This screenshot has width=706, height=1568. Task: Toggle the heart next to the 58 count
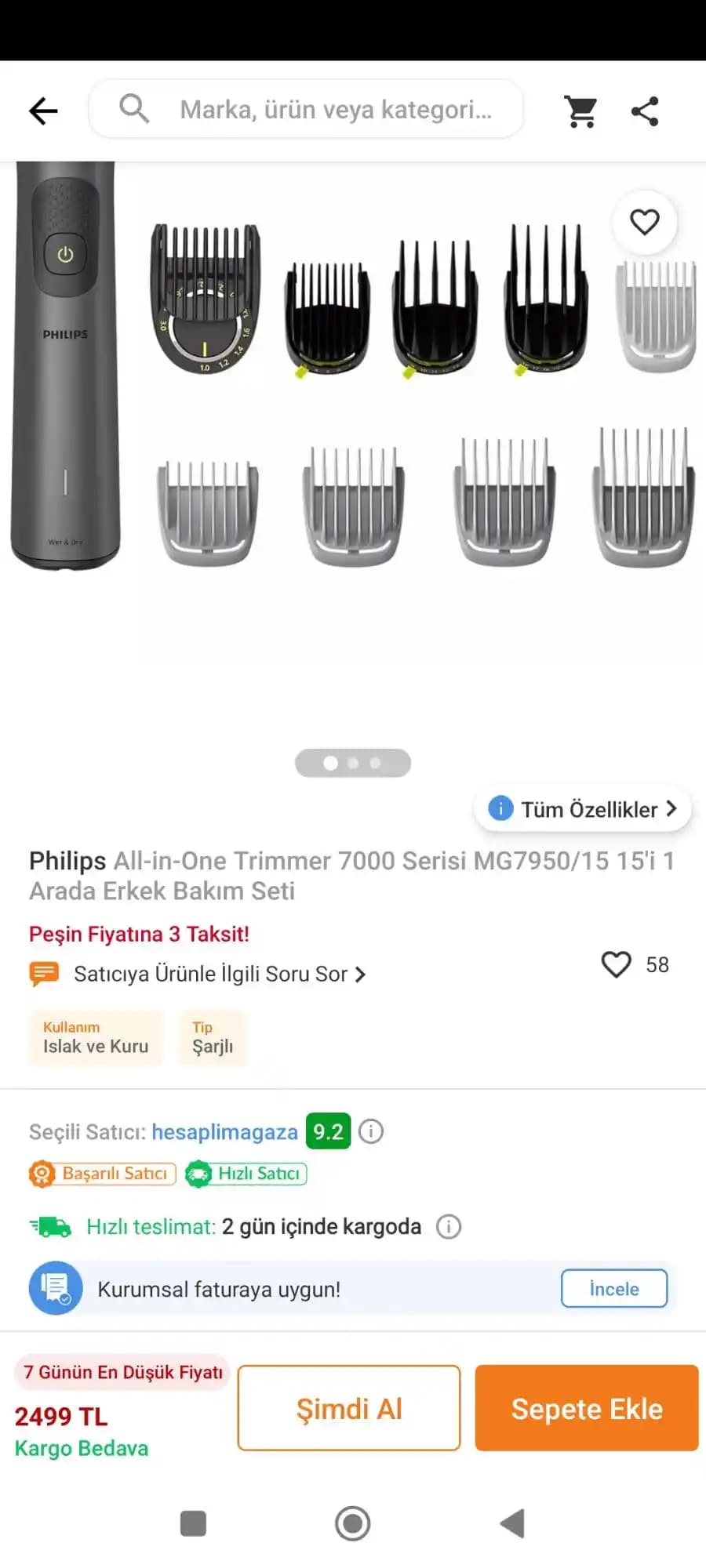point(617,965)
